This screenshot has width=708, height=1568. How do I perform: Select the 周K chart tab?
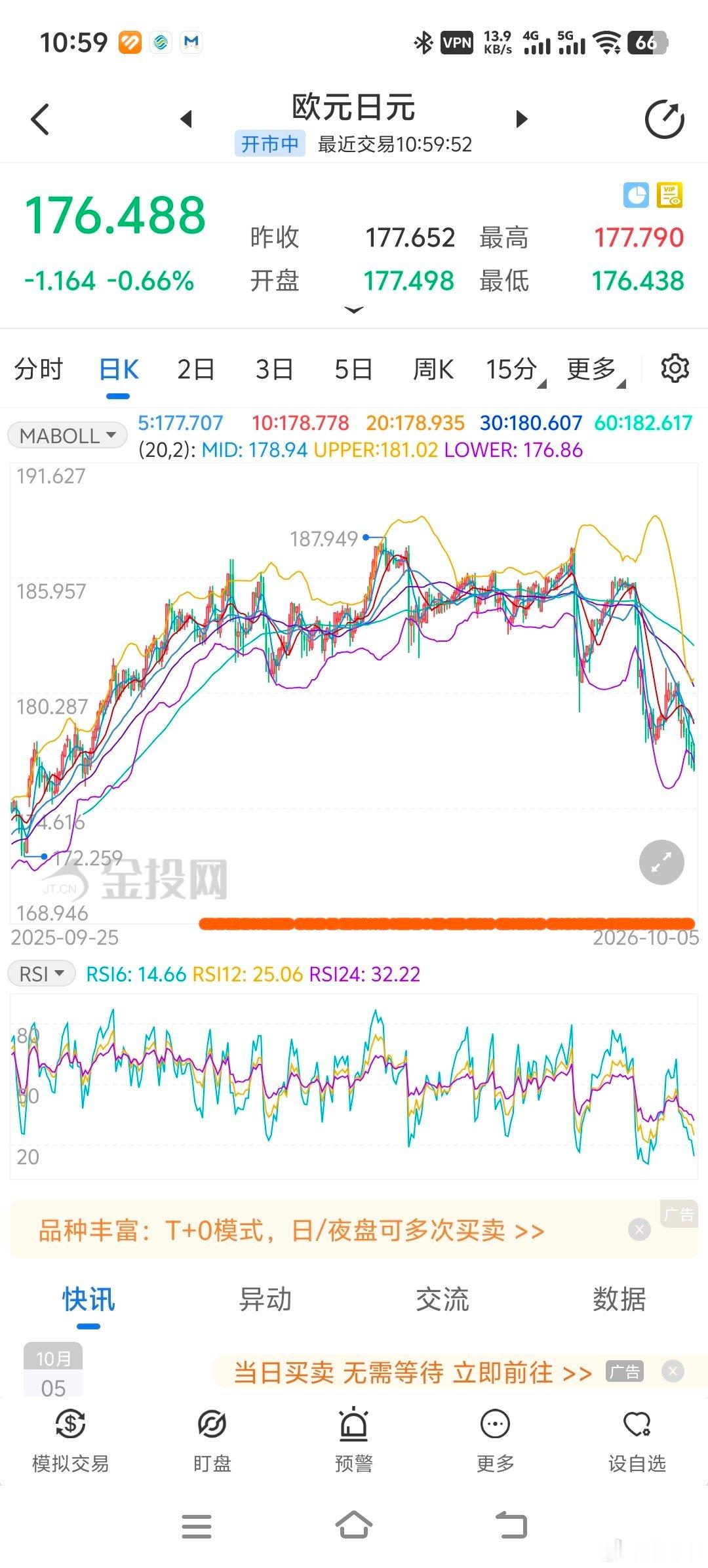(x=433, y=369)
